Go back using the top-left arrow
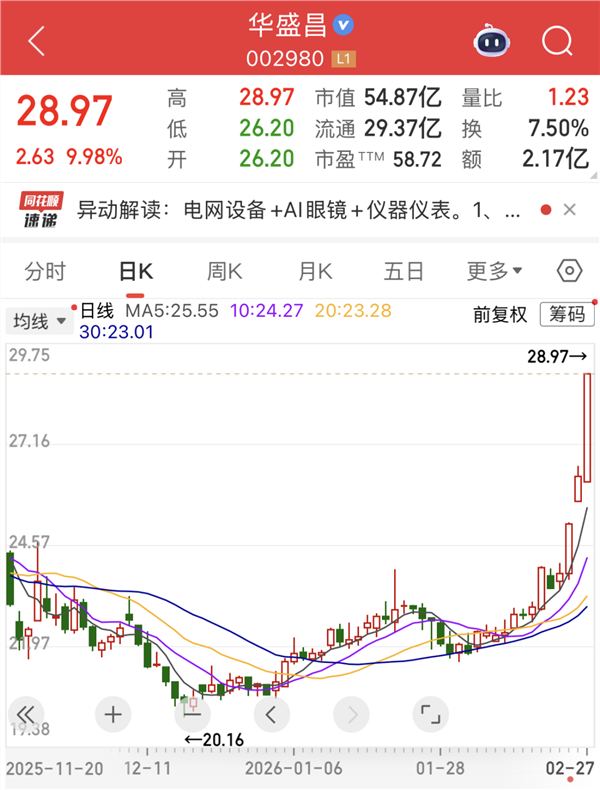 37,42
